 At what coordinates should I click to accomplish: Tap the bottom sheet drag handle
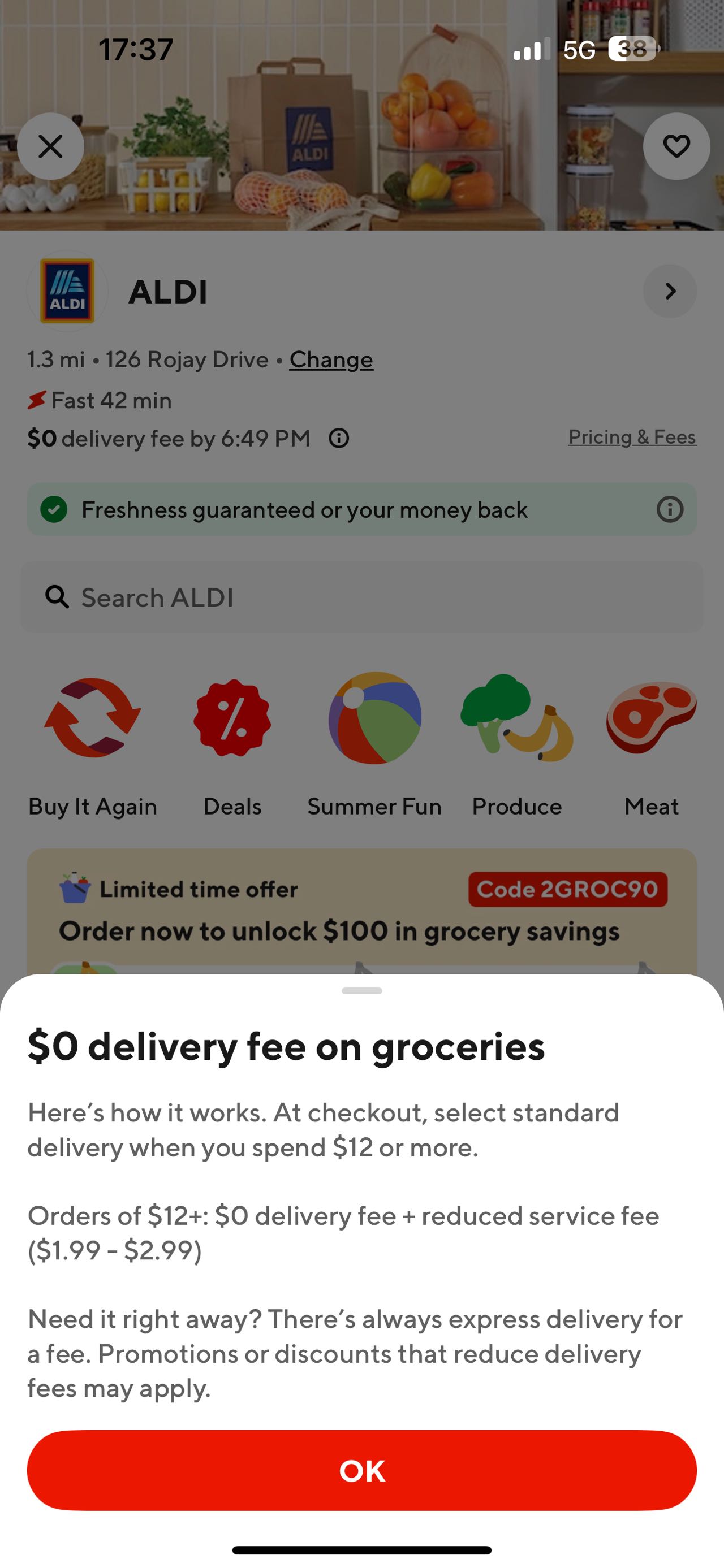pyautogui.click(x=361, y=991)
